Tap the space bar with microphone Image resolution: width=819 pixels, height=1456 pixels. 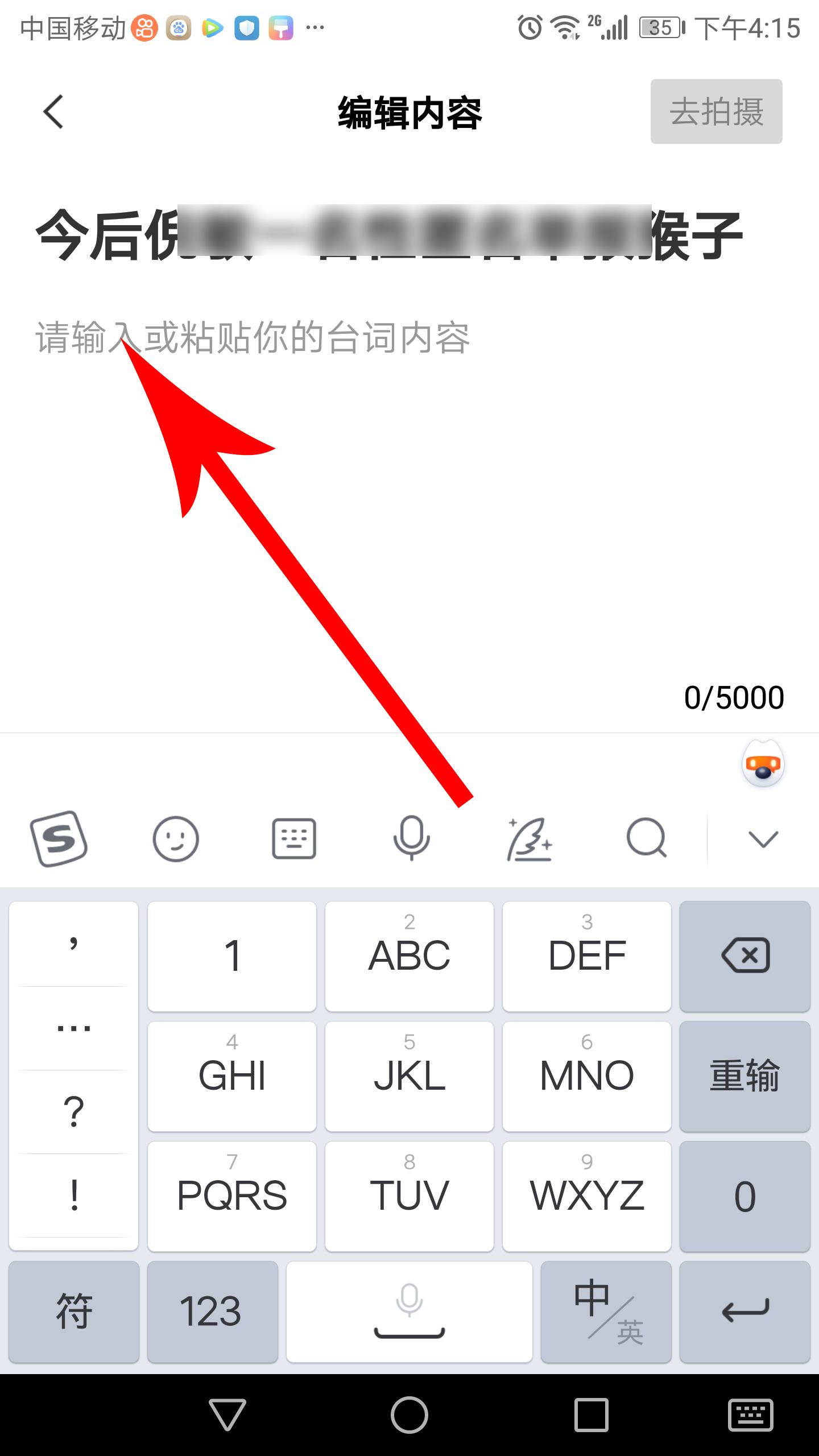tap(409, 1310)
